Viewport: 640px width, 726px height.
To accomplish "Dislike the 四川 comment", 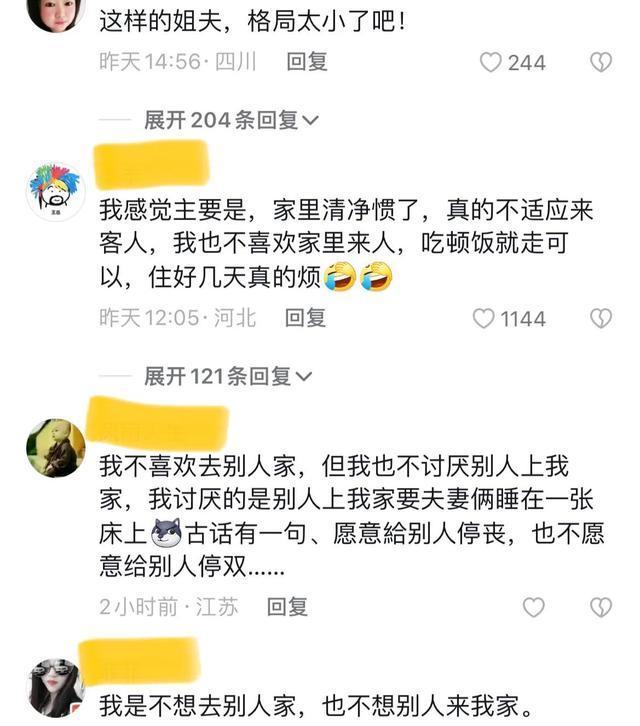I will [600, 62].
